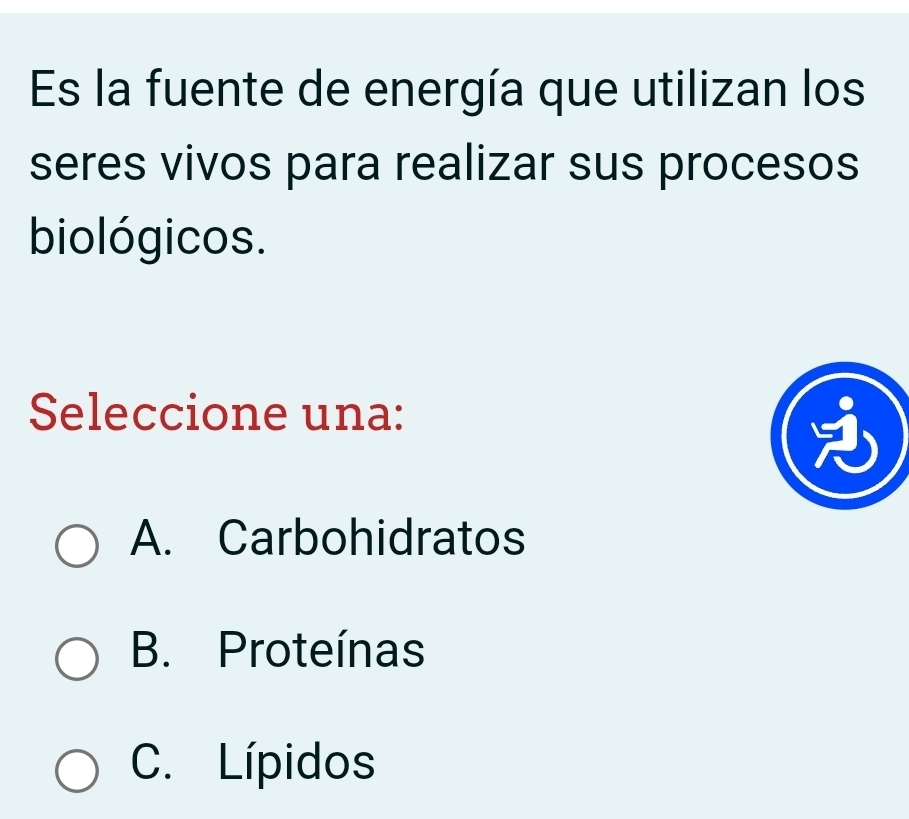Screen dimensions: 909x819
Task: Choose option B. Proteínas
Action: [x=77, y=659]
